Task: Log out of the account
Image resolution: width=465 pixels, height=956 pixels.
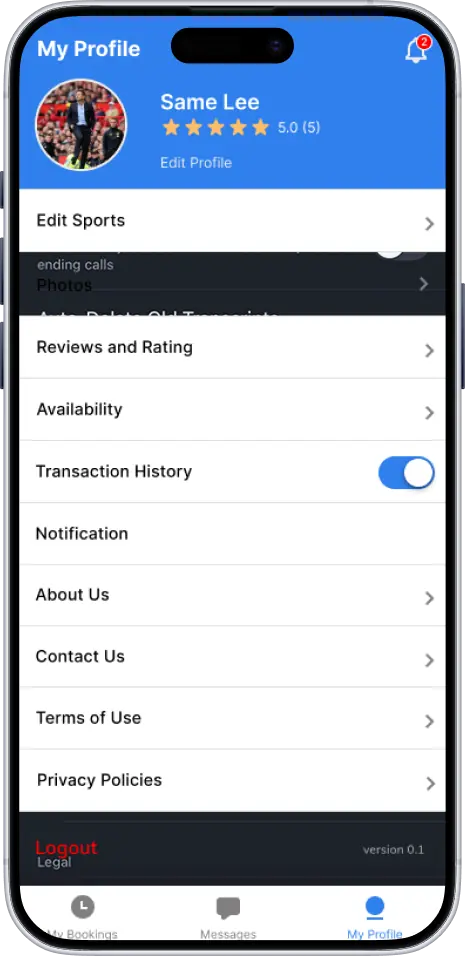Action: (66, 847)
